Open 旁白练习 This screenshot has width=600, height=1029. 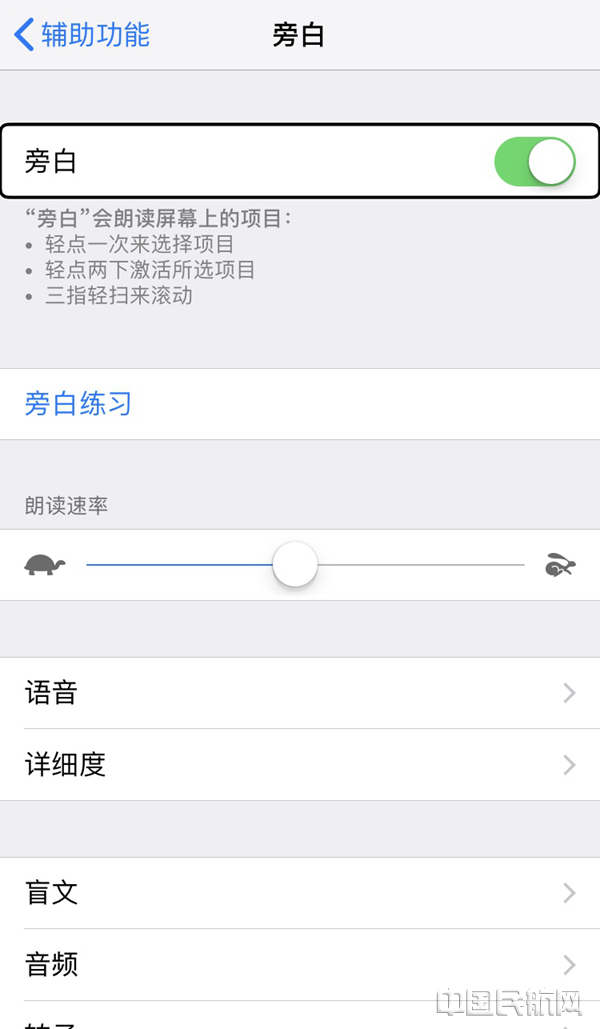(x=78, y=404)
